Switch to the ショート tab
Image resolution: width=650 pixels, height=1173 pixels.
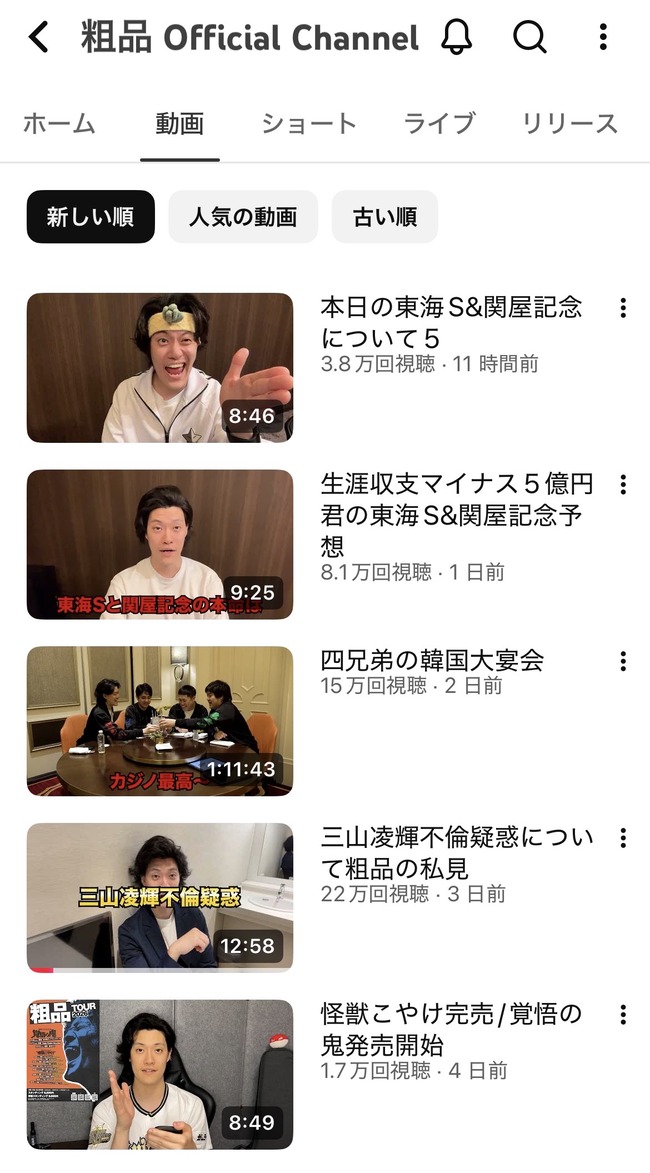point(308,123)
